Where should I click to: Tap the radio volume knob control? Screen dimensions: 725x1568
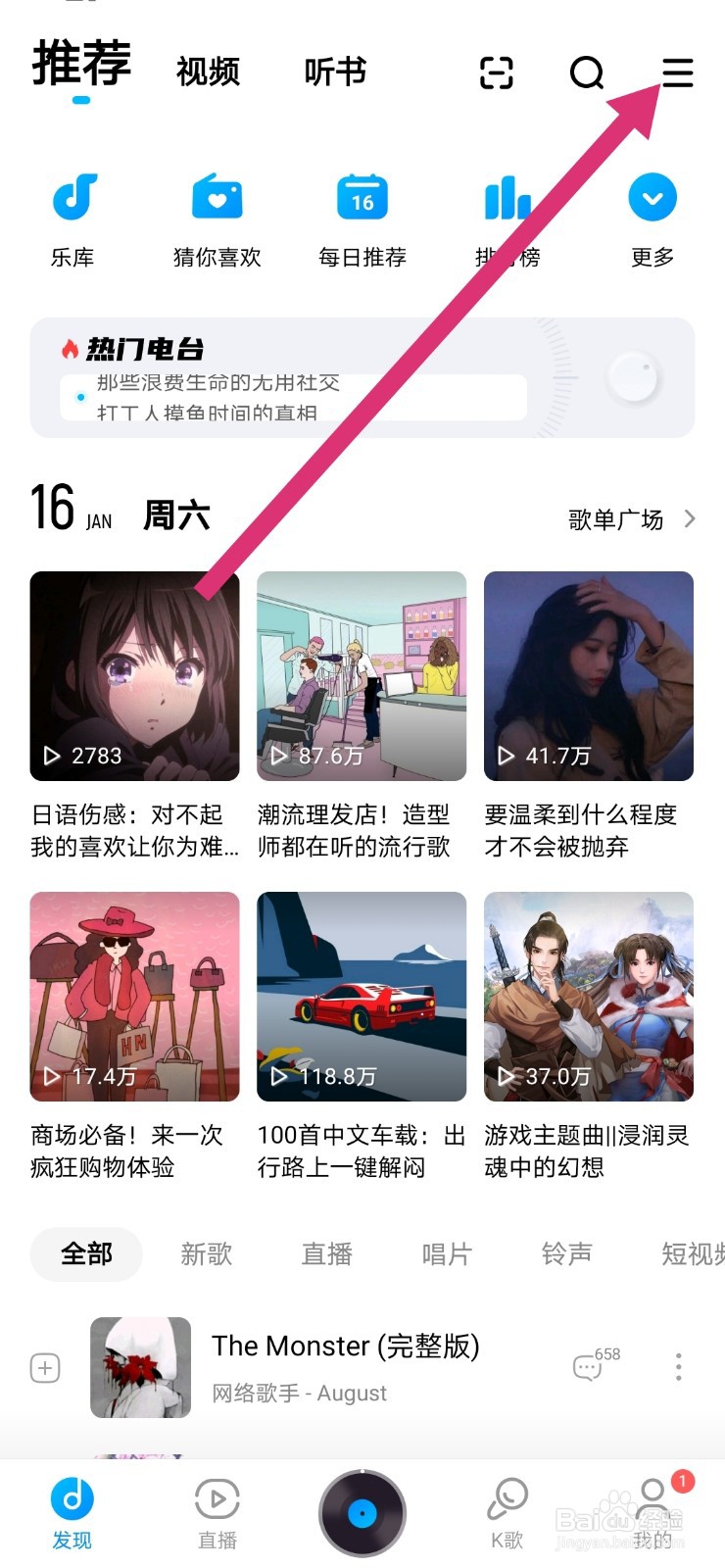click(x=634, y=377)
